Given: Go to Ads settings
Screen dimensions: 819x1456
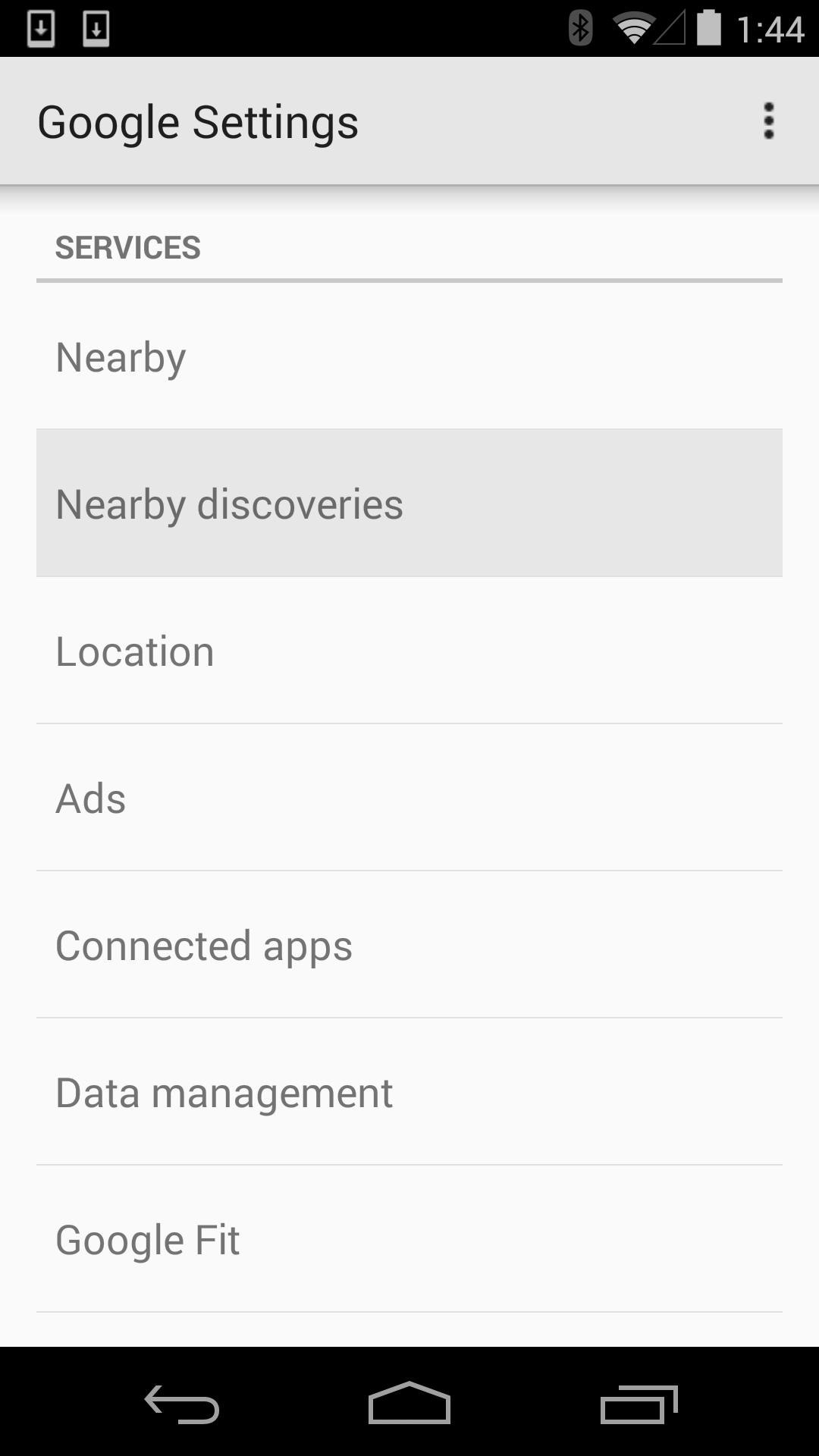Looking at the screenshot, I should coord(409,798).
